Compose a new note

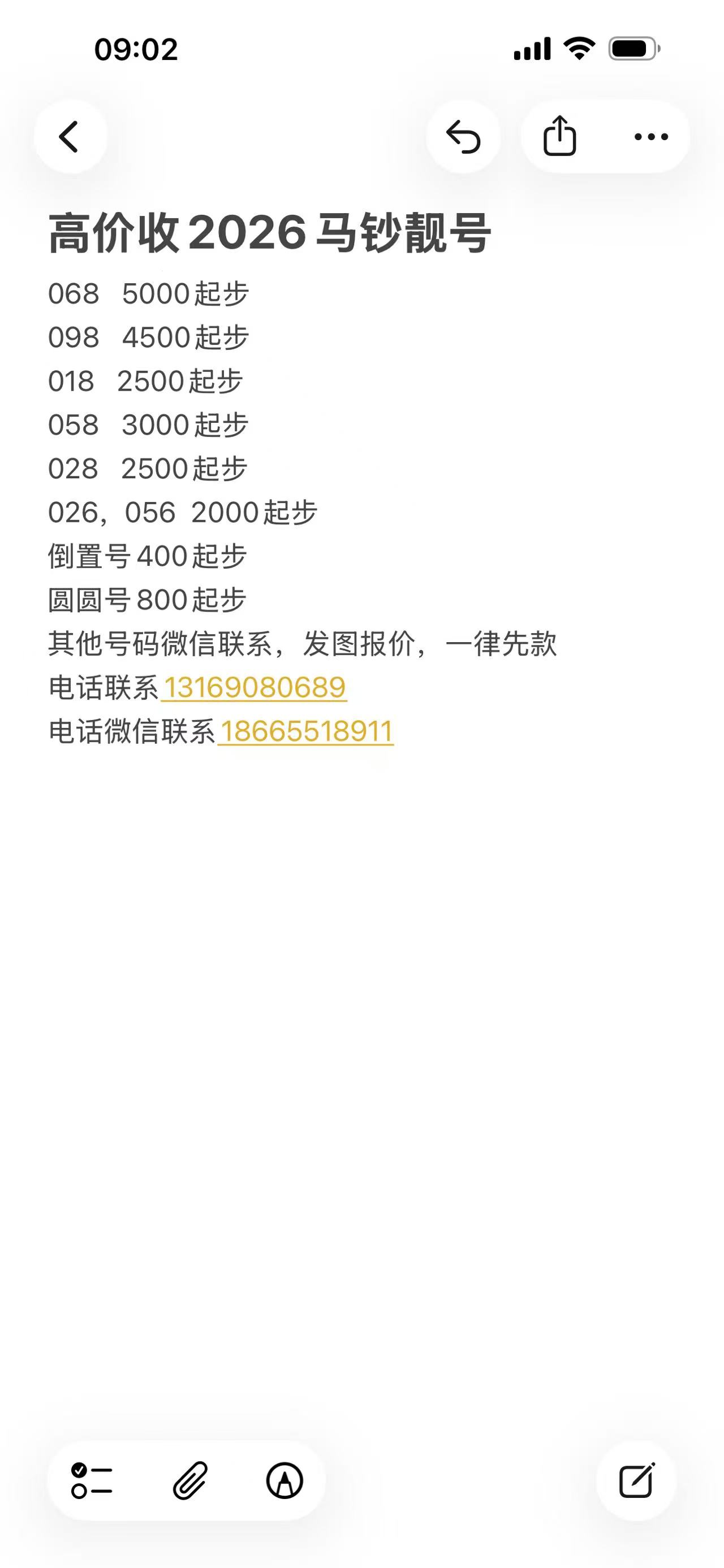[636, 1481]
